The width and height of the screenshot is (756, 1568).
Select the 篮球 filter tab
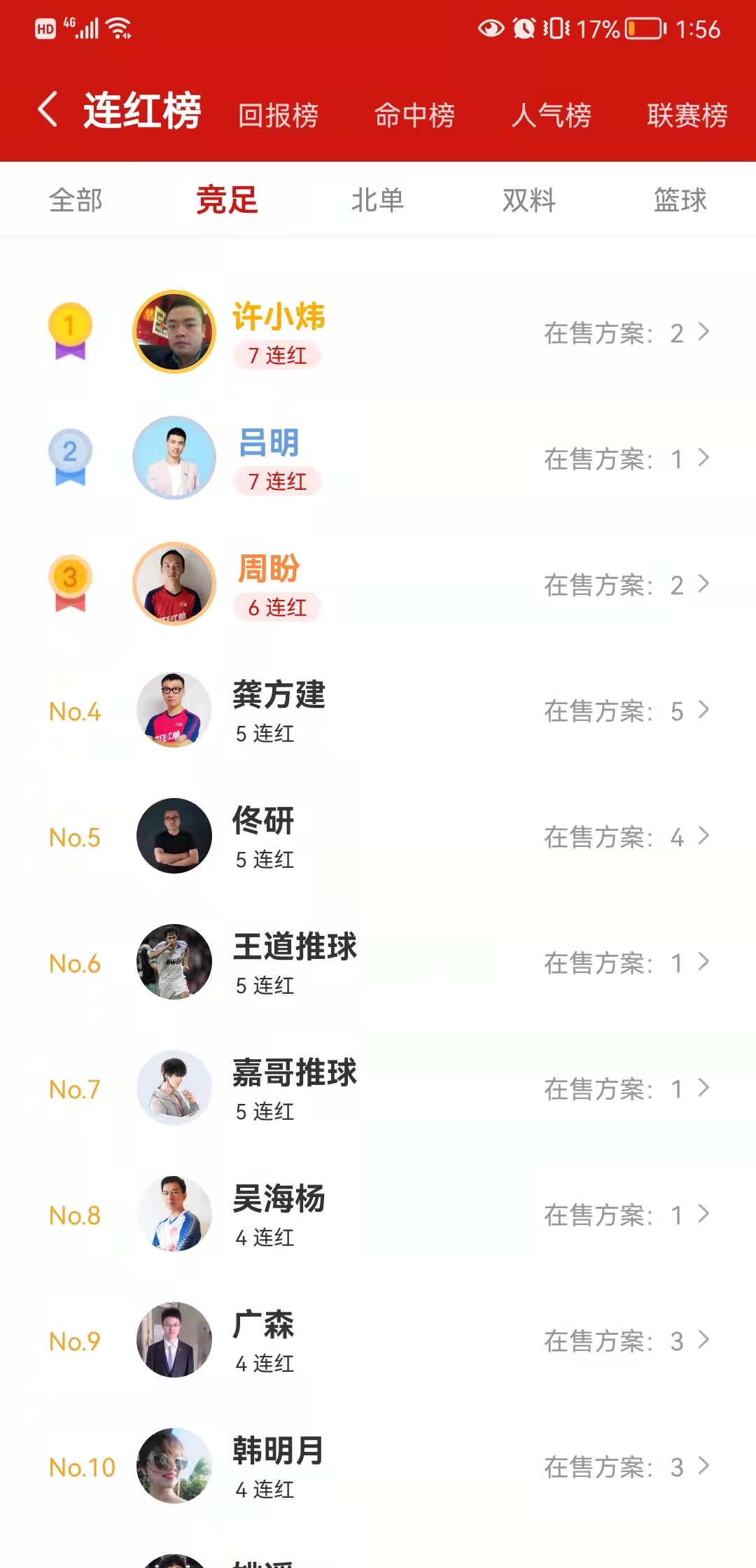[x=680, y=200]
